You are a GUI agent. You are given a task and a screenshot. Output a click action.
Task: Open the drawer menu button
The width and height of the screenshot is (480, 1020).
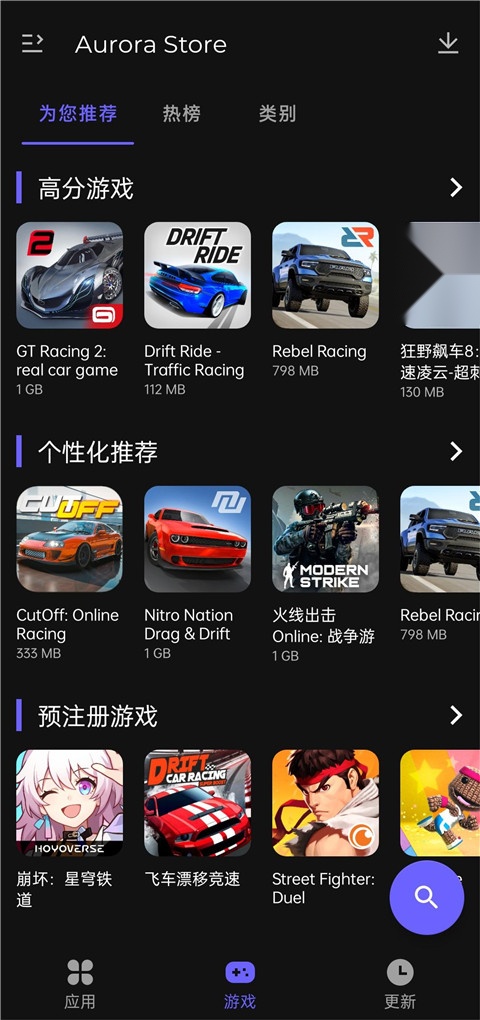[x=32, y=44]
